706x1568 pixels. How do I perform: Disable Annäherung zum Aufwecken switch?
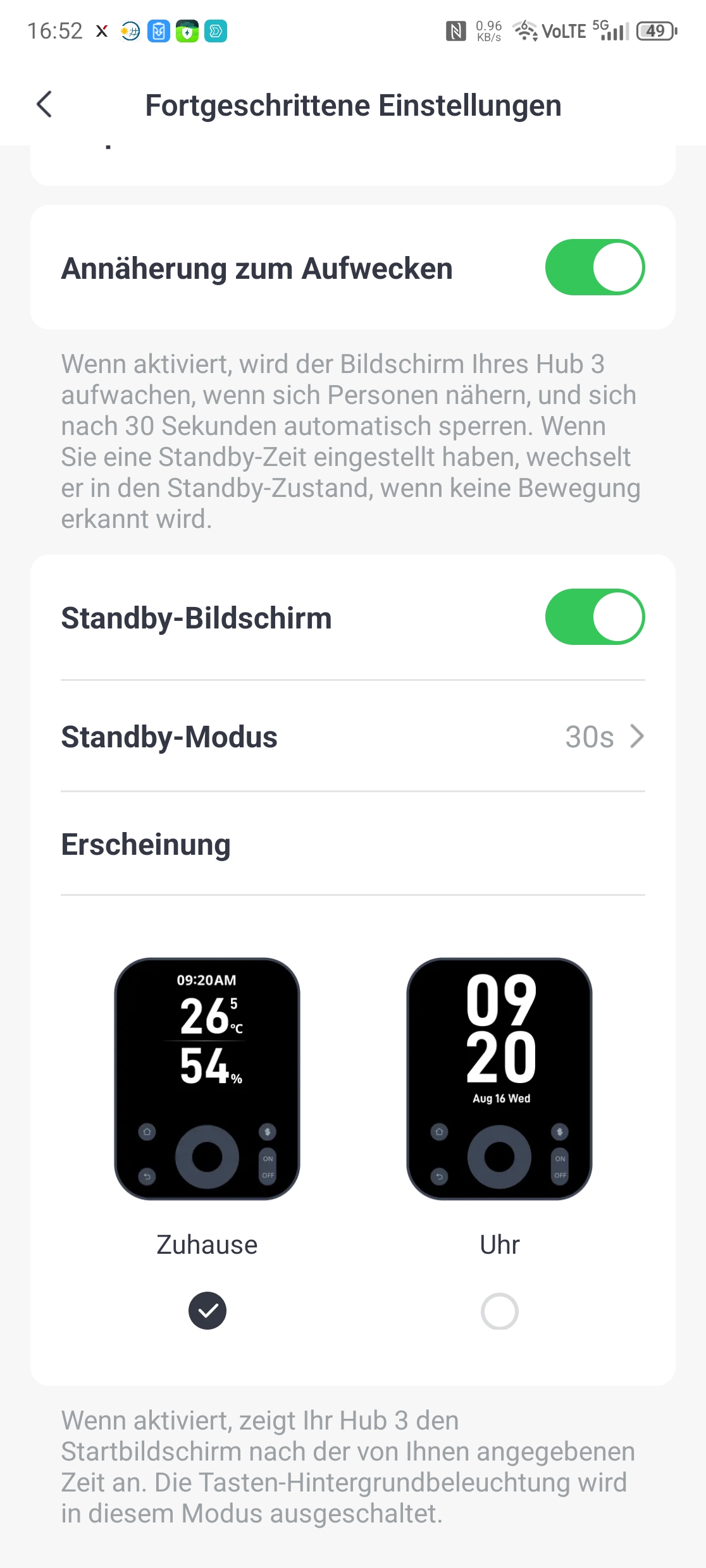tap(594, 267)
